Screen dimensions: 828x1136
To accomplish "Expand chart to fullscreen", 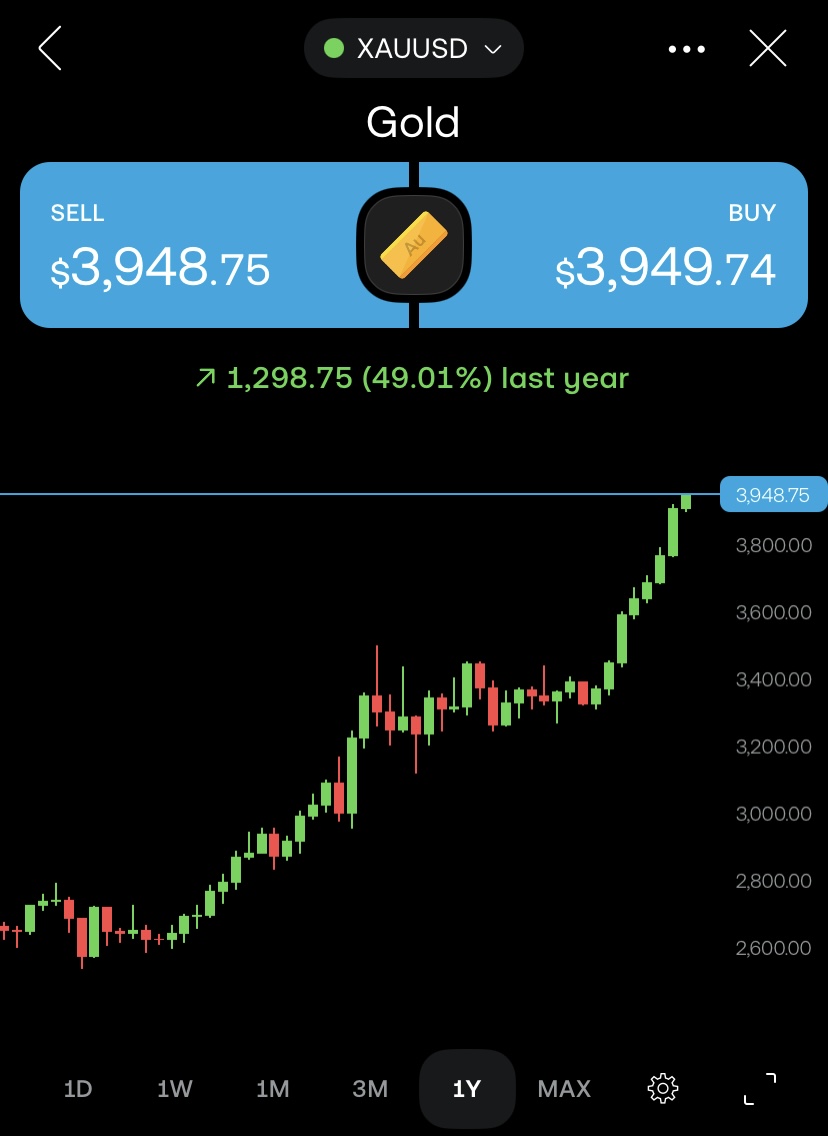I will pyautogui.click(x=760, y=1088).
